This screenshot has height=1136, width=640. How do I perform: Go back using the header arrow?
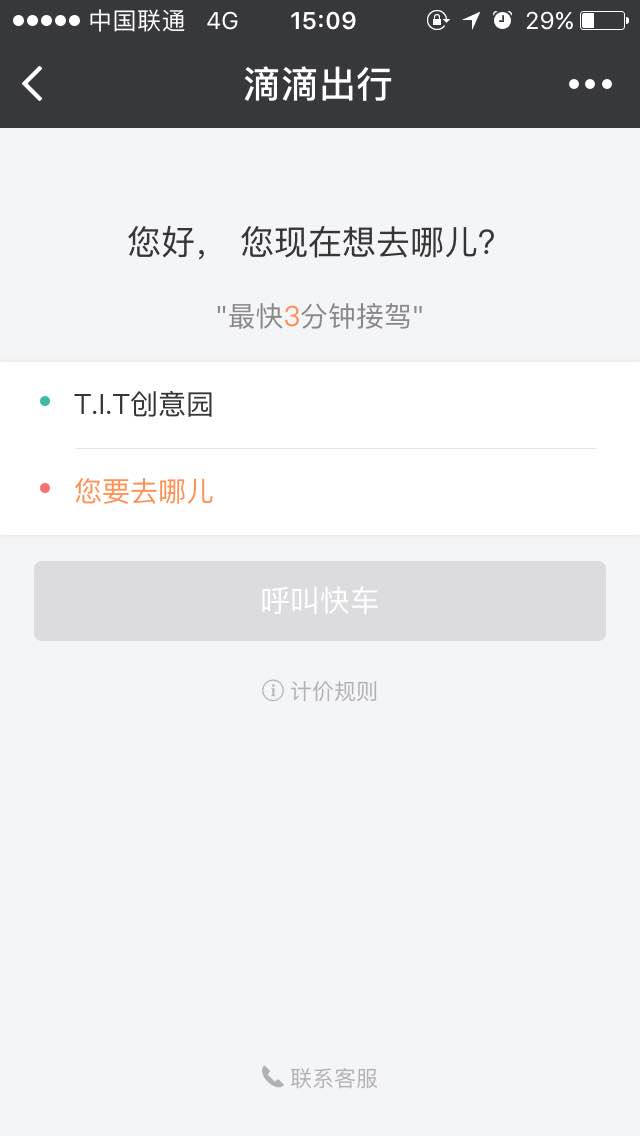click(x=33, y=84)
